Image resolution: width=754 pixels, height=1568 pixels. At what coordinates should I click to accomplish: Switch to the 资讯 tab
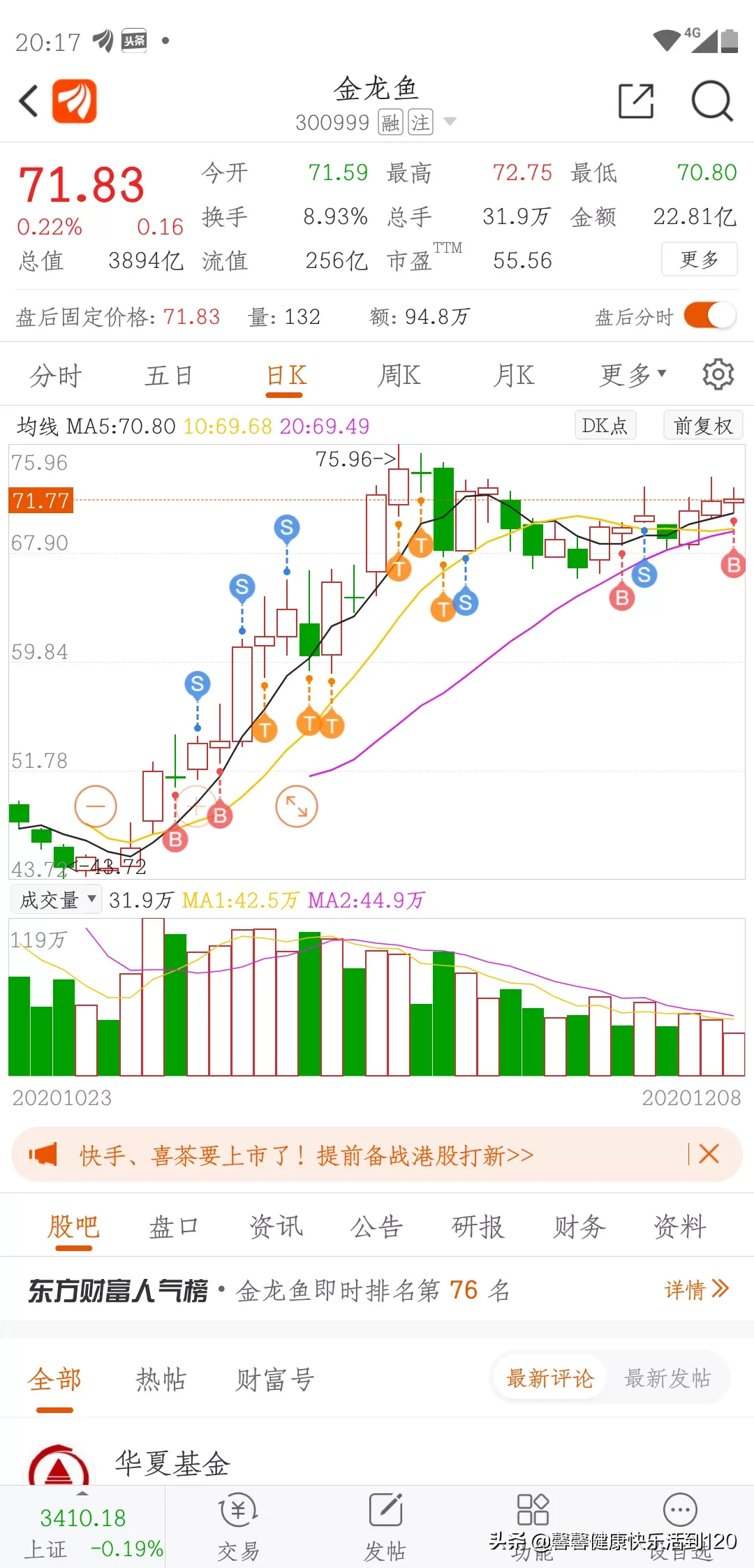point(276,1227)
